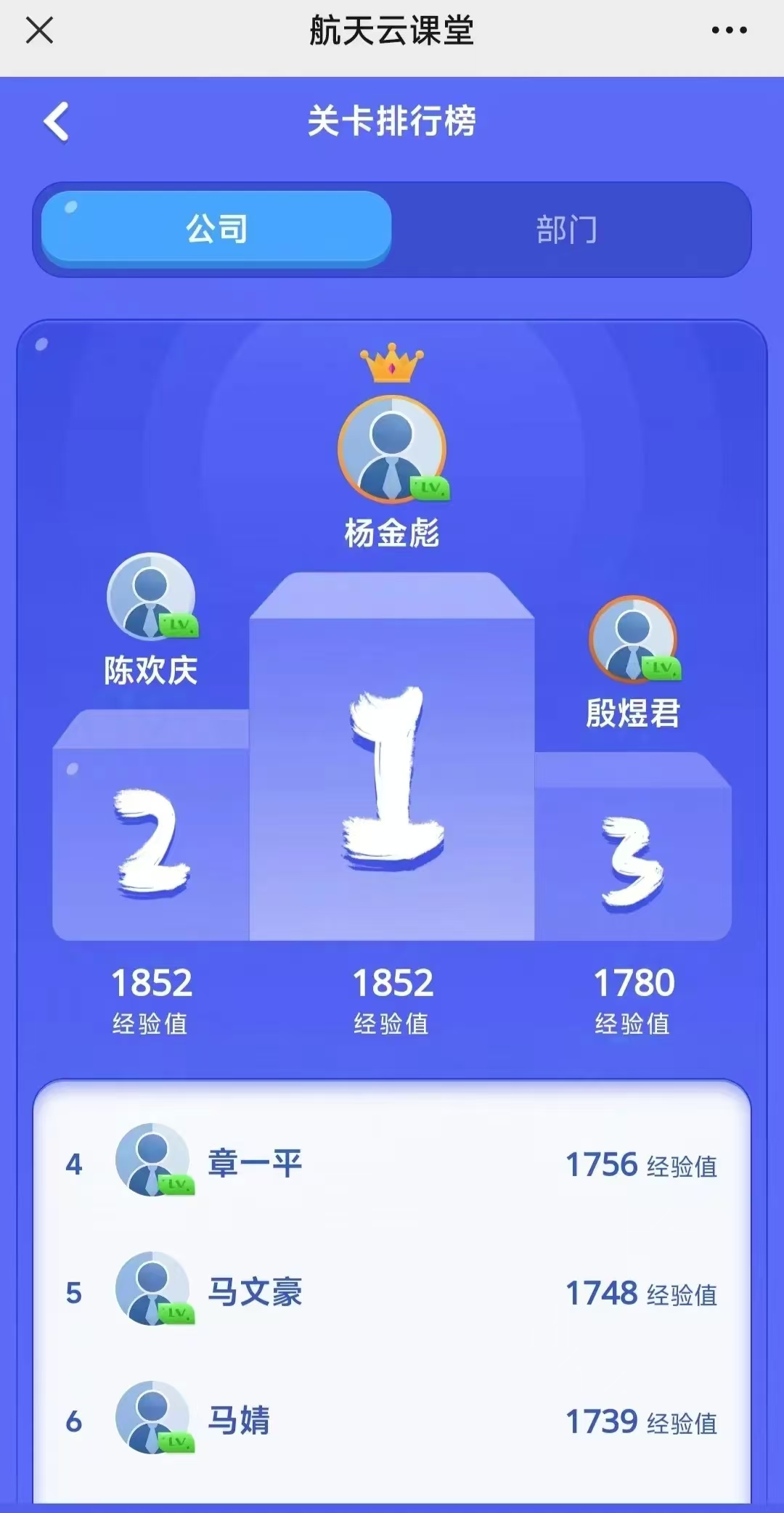Select the 公司 ranking tab

coord(216,229)
